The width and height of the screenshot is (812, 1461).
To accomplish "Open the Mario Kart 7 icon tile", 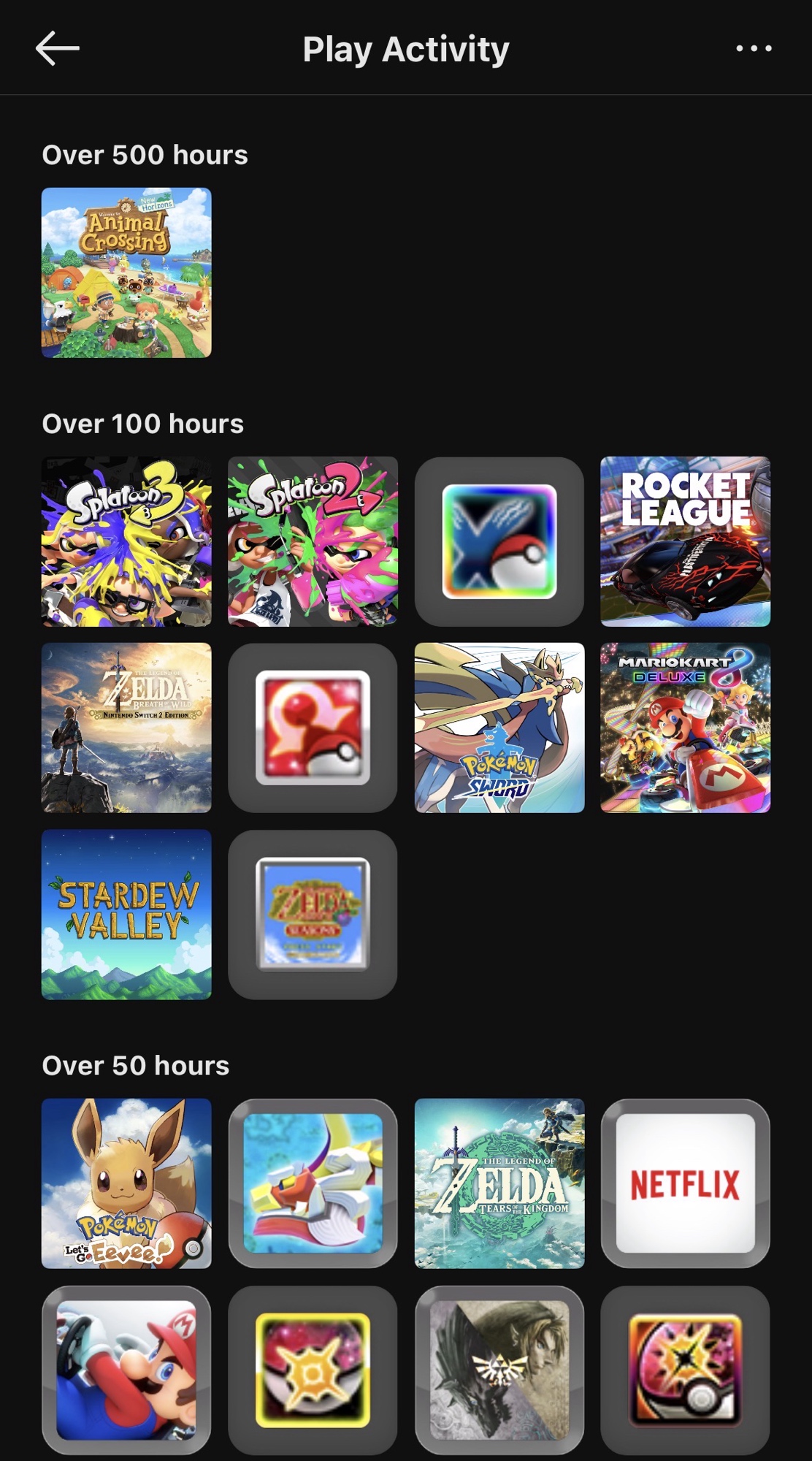I will (126, 1370).
